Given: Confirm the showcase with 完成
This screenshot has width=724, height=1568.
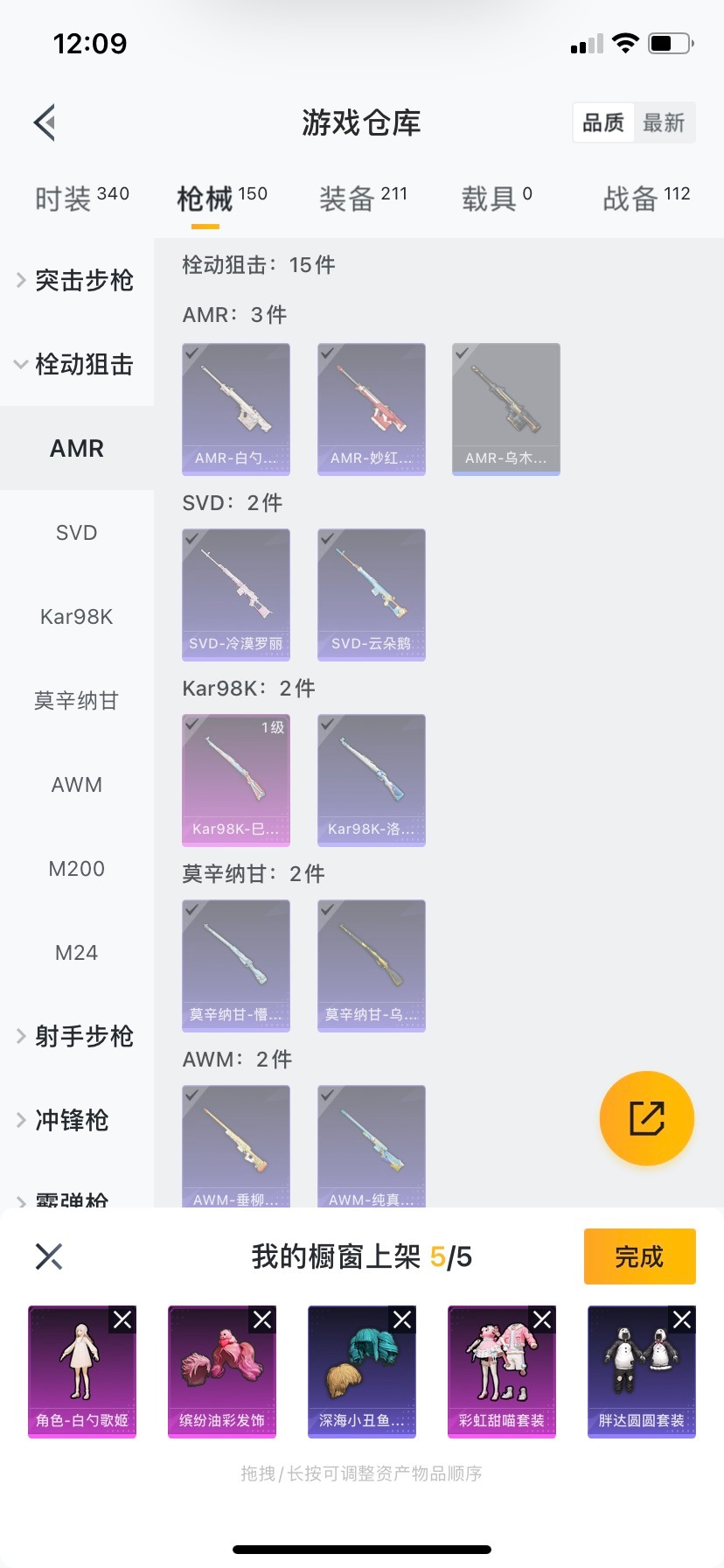Looking at the screenshot, I should pyautogui.click(x=639, y=1256).
